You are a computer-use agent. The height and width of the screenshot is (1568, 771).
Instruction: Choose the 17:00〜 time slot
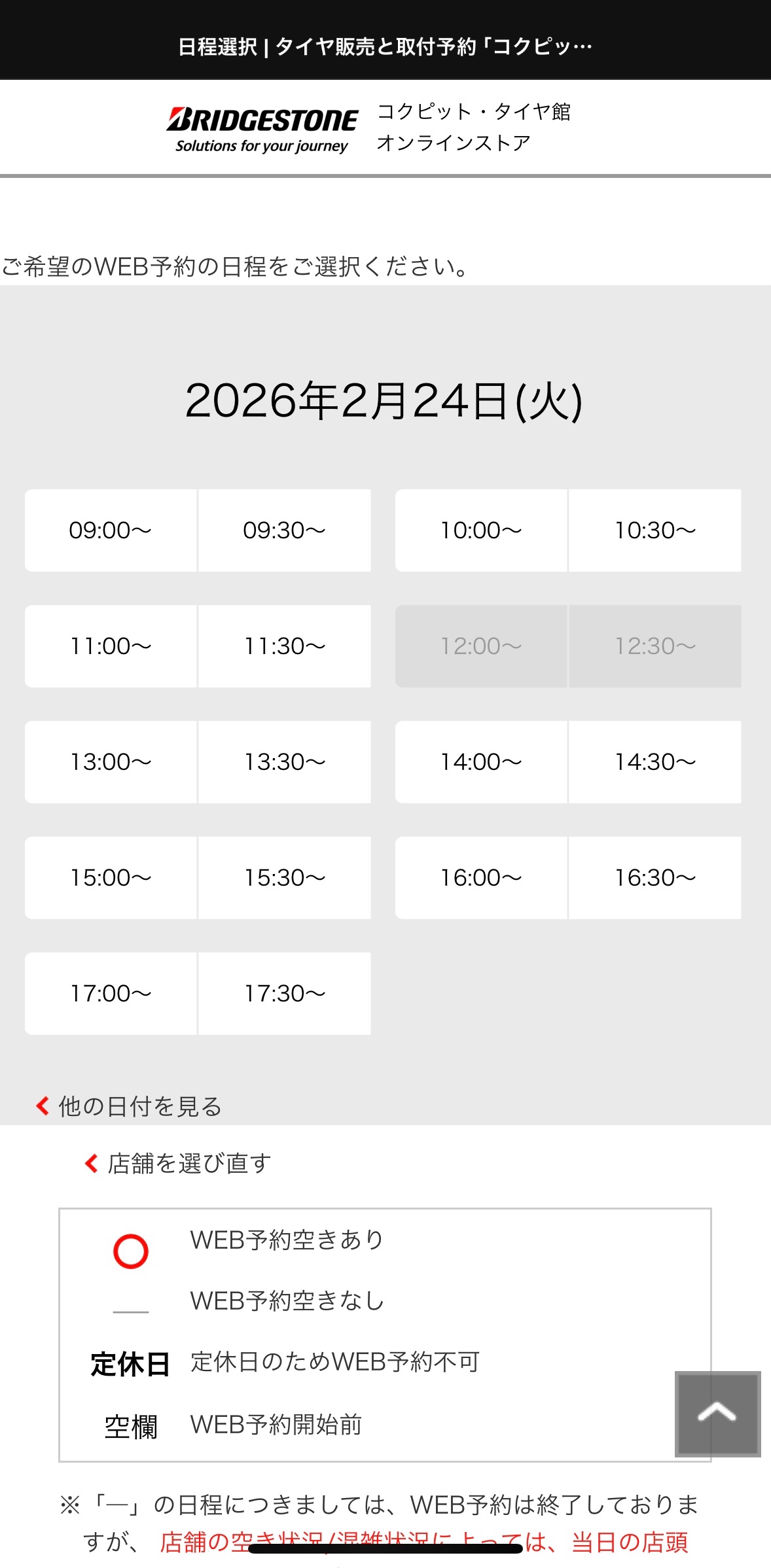[111, 994]
